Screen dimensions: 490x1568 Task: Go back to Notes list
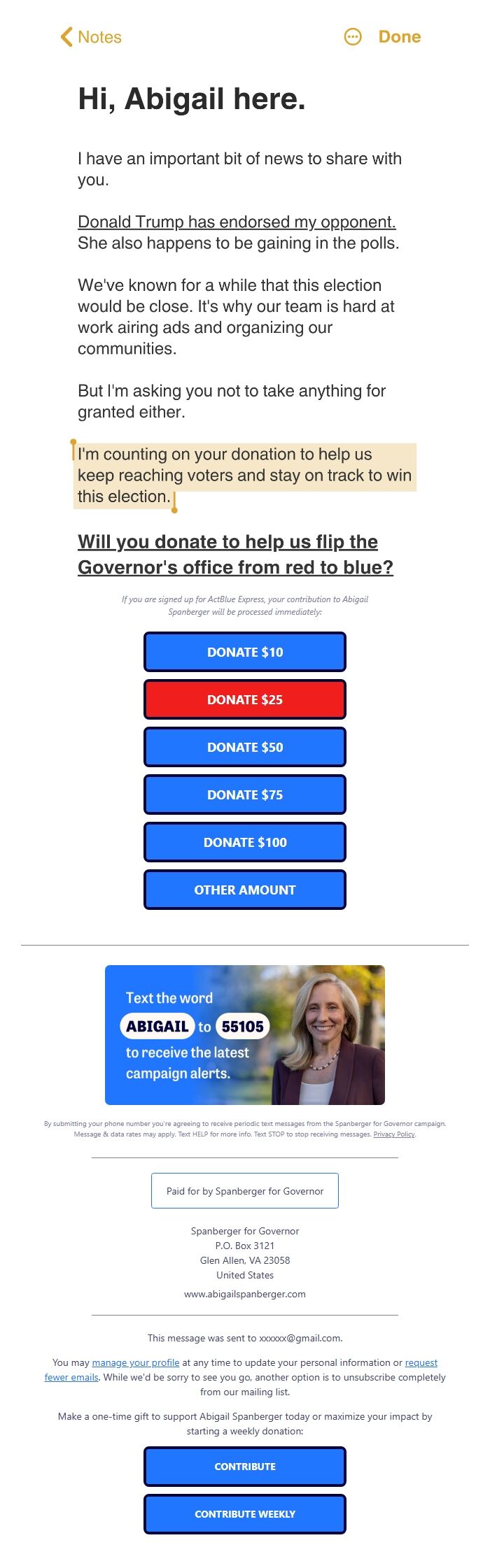91,37
